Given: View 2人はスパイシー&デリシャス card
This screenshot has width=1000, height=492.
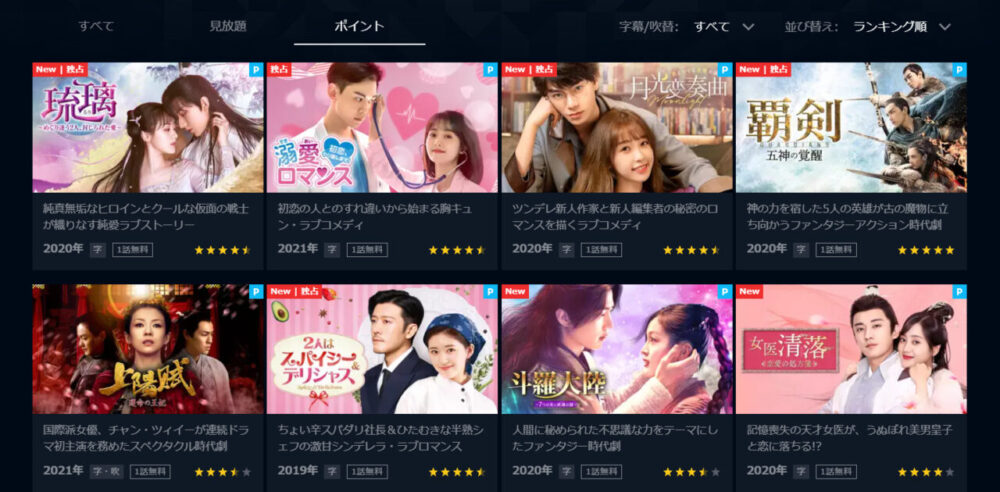Looking at the screenshot, I should (382, 349).
